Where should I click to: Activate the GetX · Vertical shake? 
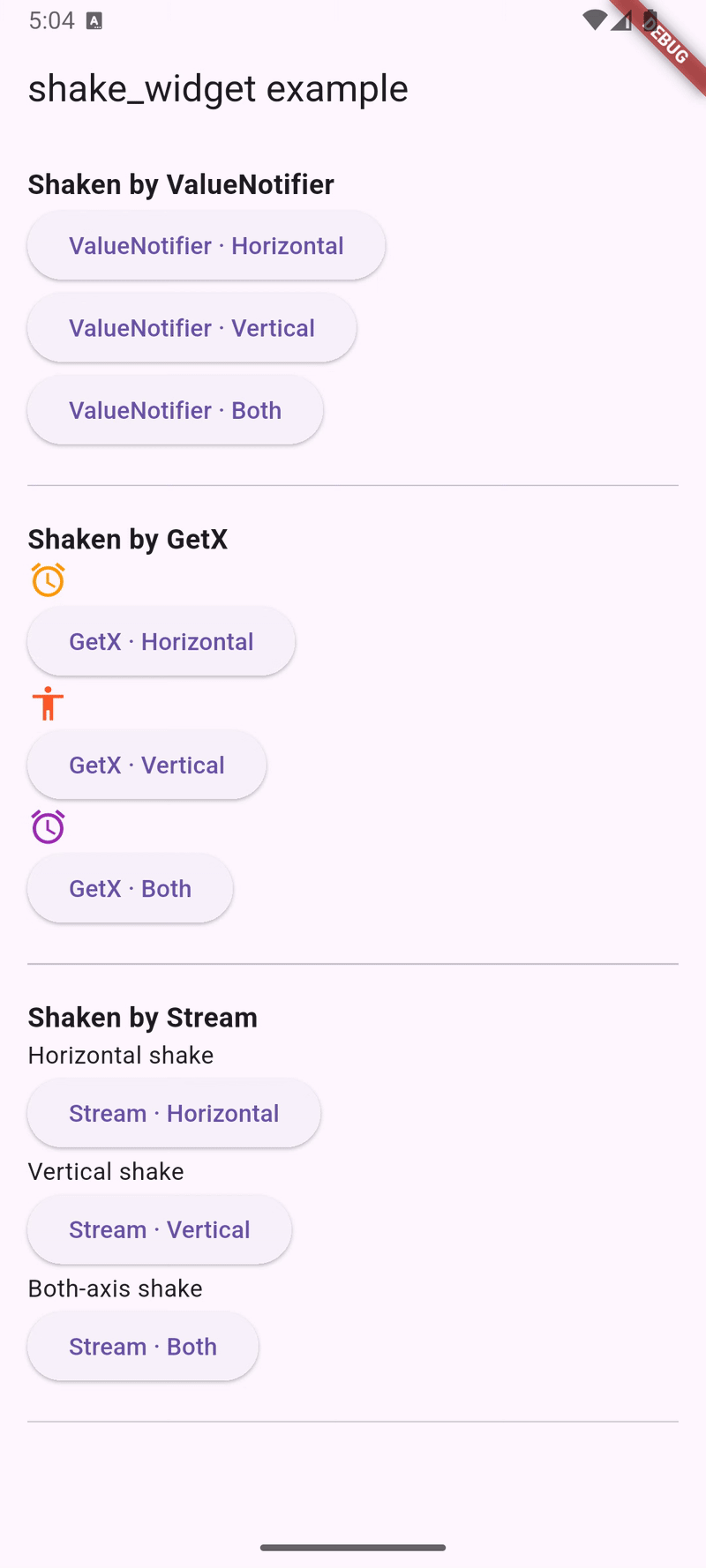coord(146,765)
